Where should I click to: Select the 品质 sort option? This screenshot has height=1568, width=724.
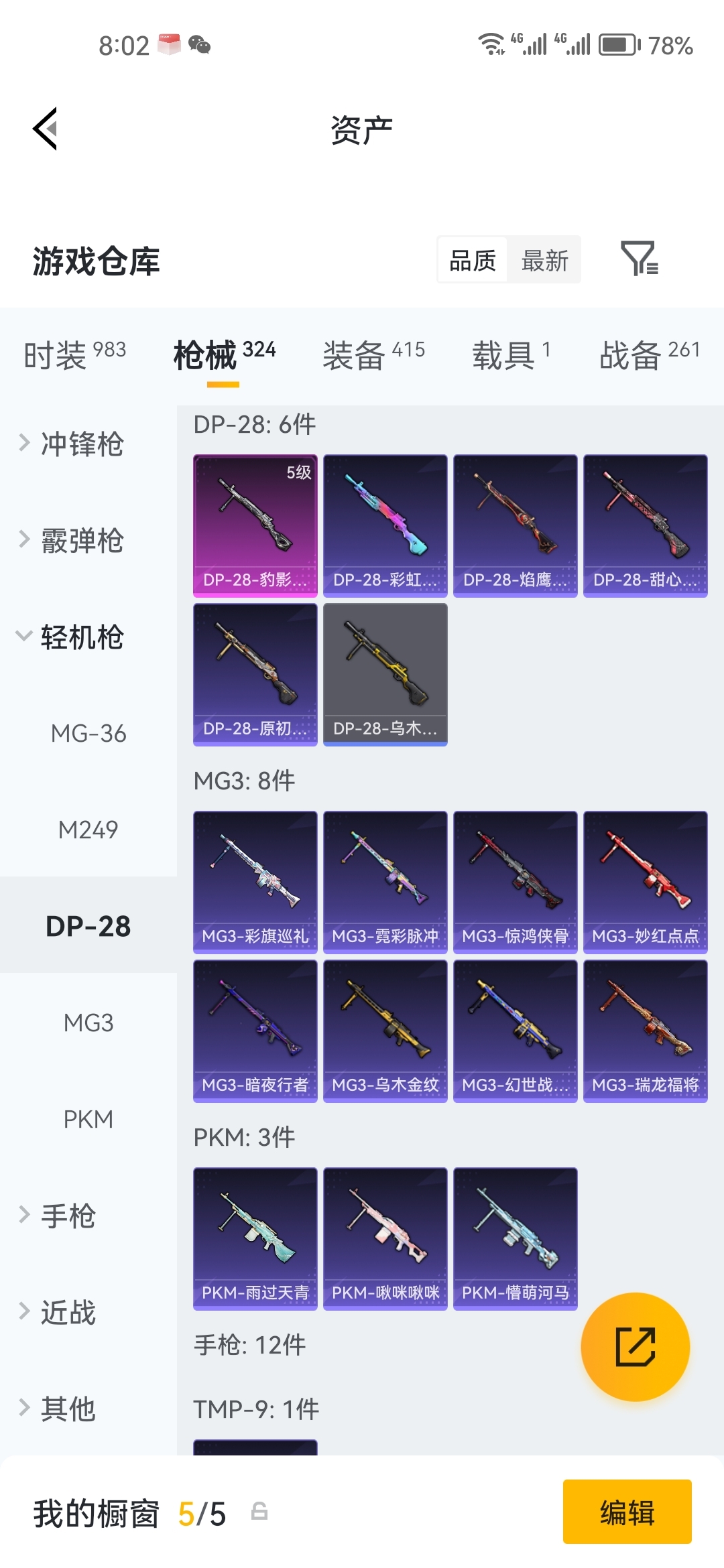[473, 260]
